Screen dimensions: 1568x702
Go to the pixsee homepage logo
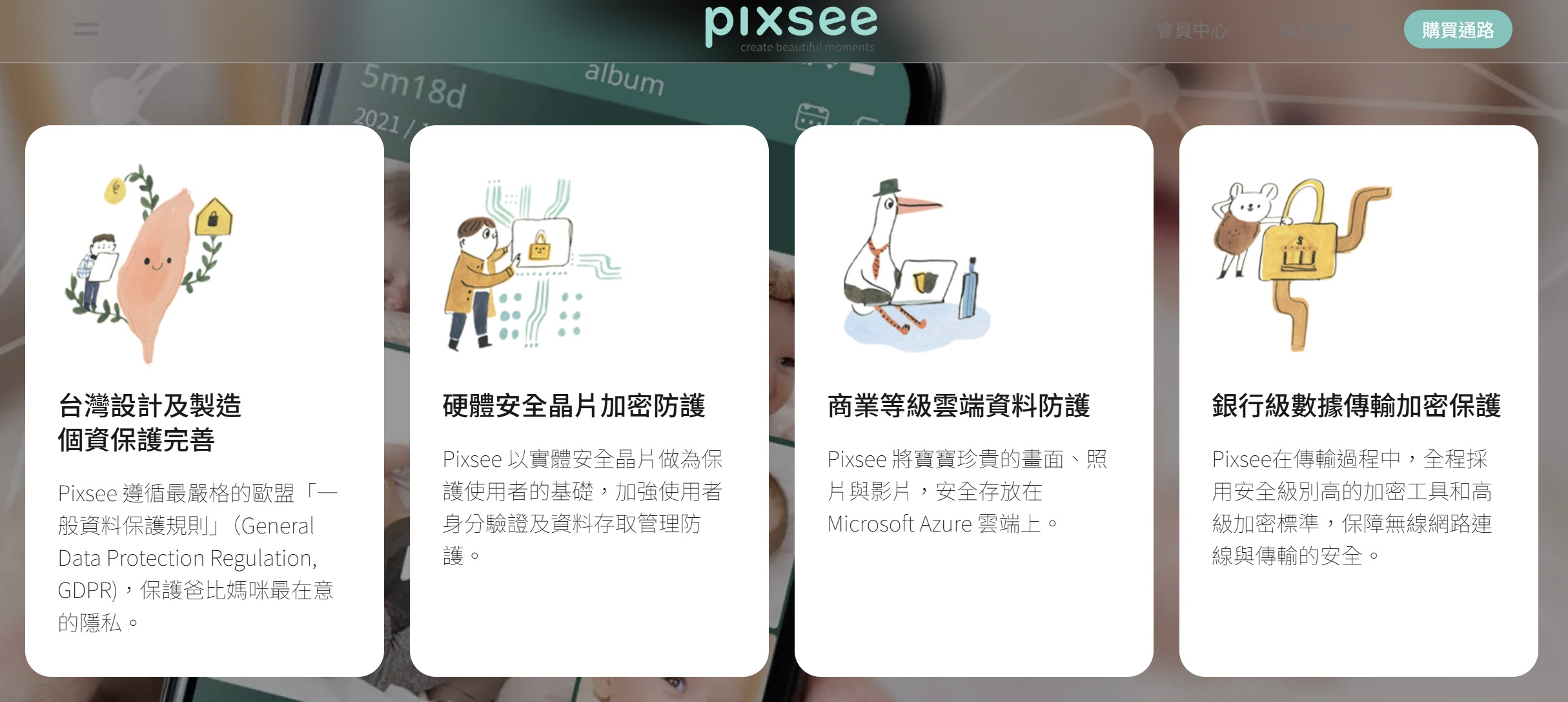pos(791,28)
